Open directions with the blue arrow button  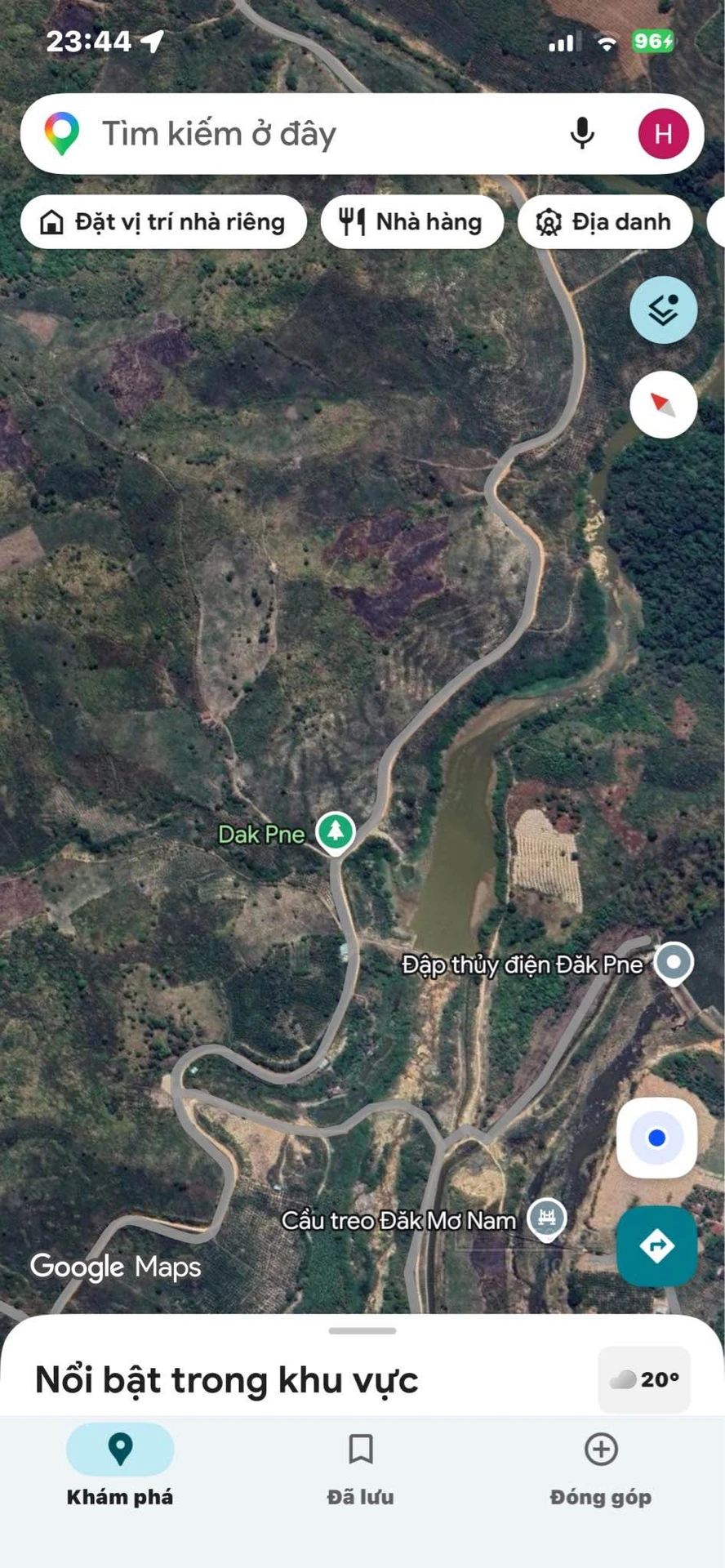click(x=656, y=1245)
